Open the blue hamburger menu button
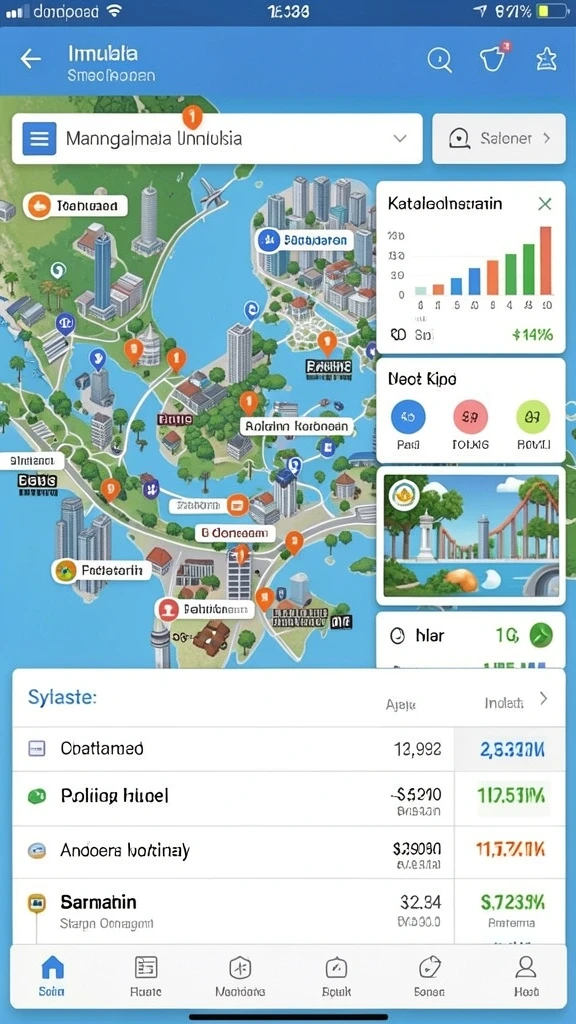 coord(39,138)
